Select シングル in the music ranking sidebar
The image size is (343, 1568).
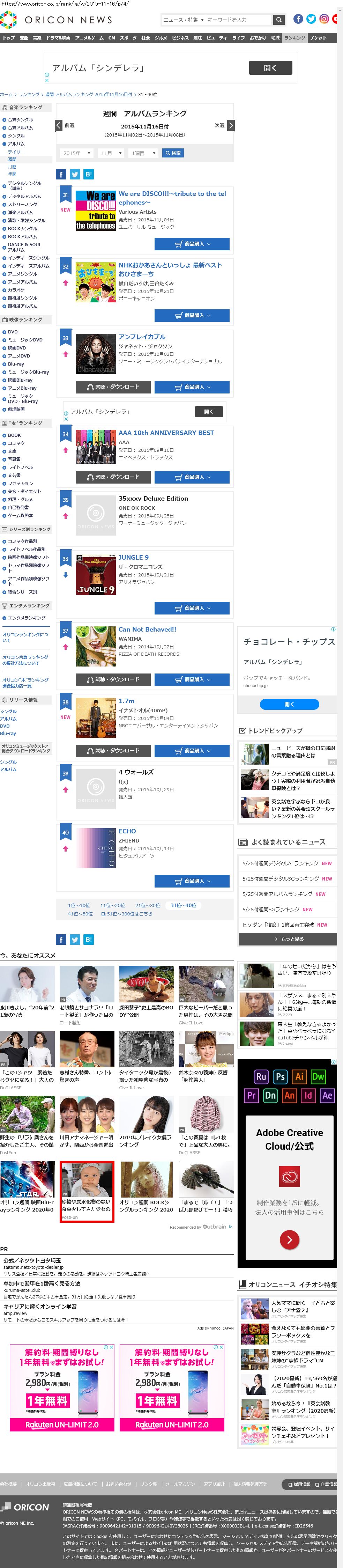pos(16,136)
